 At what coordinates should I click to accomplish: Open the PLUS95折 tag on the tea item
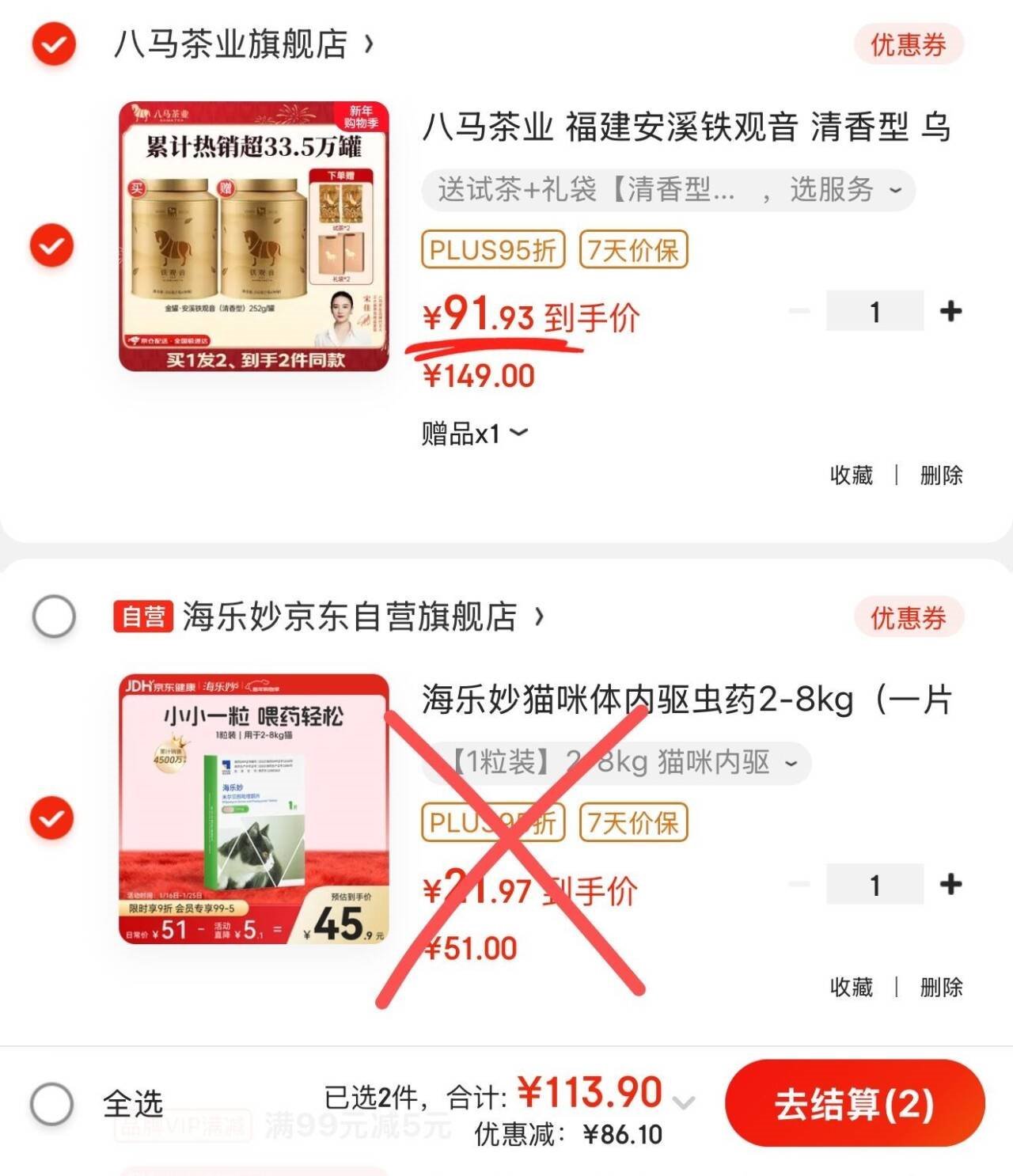pos(494,248)
